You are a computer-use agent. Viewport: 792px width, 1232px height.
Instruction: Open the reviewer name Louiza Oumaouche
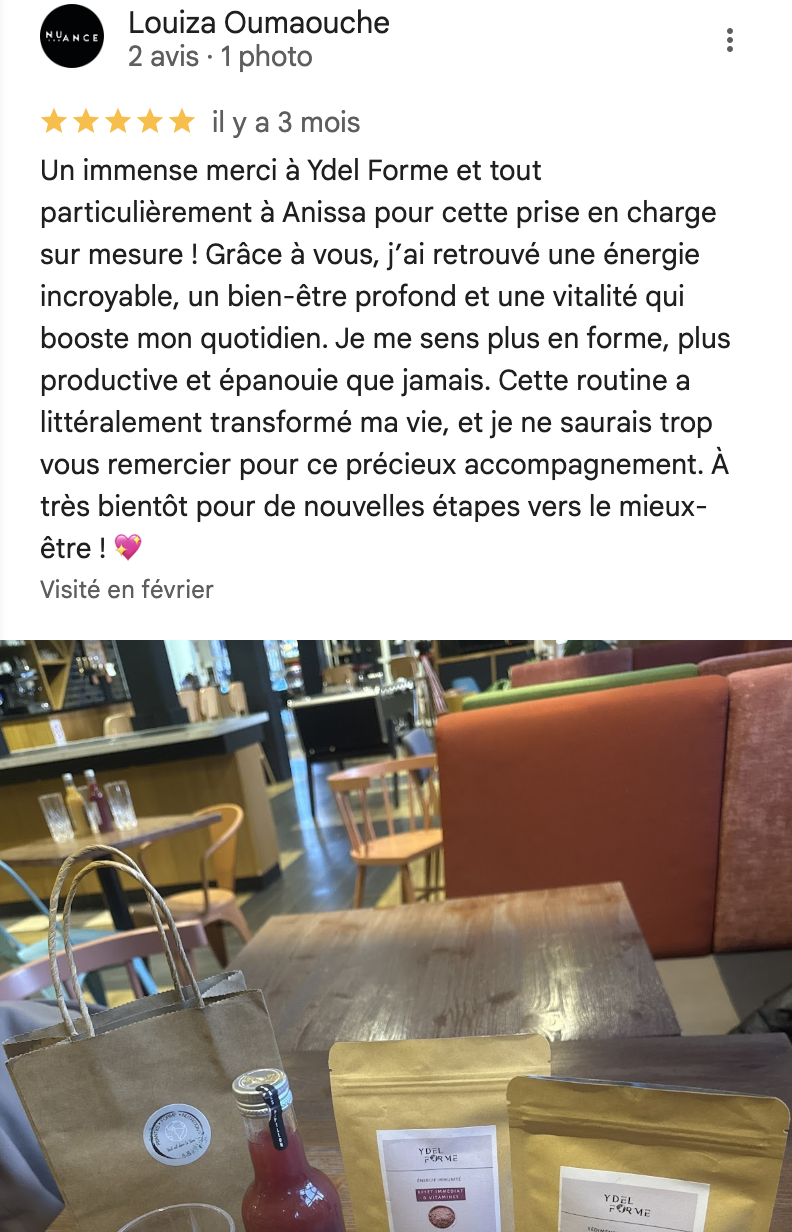point(258,22)
